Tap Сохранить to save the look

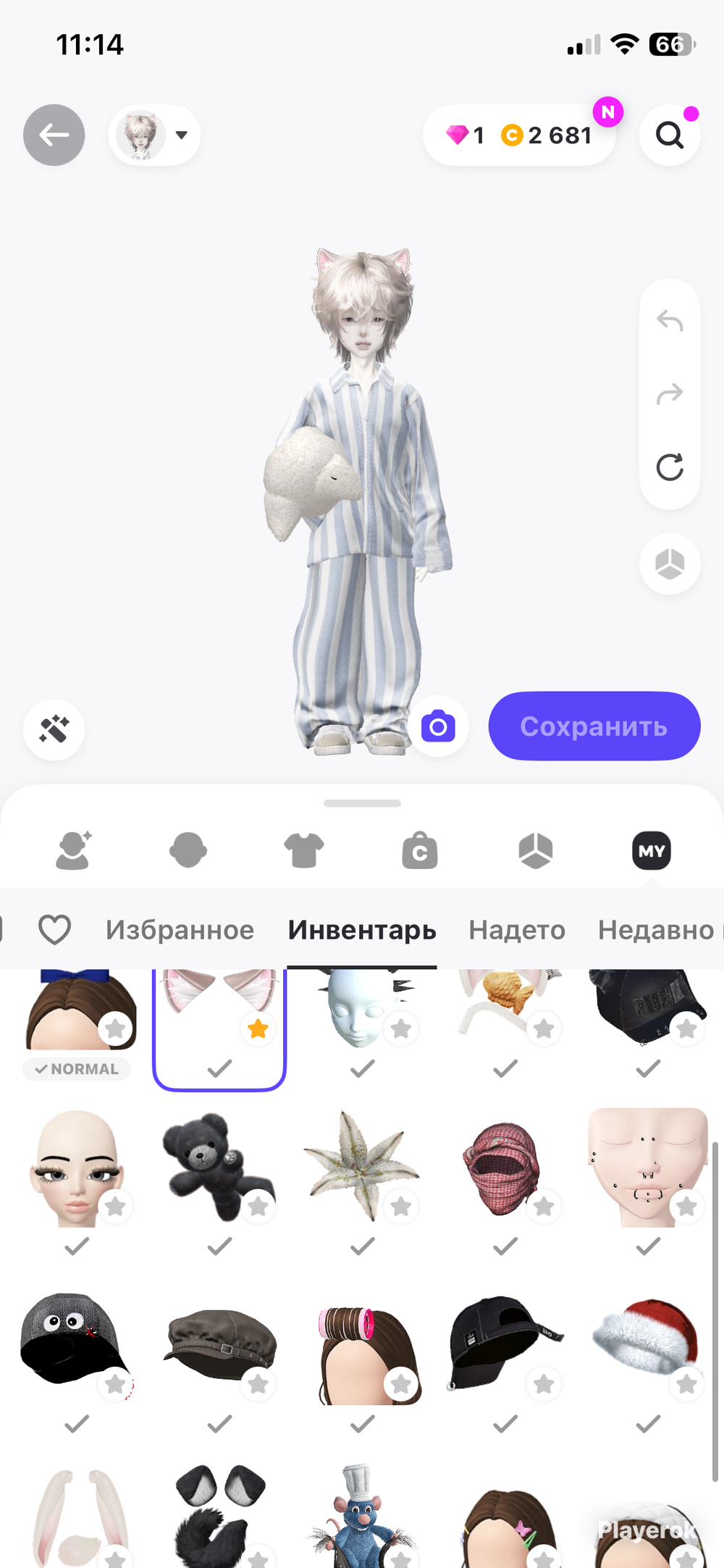coord(594,726)
